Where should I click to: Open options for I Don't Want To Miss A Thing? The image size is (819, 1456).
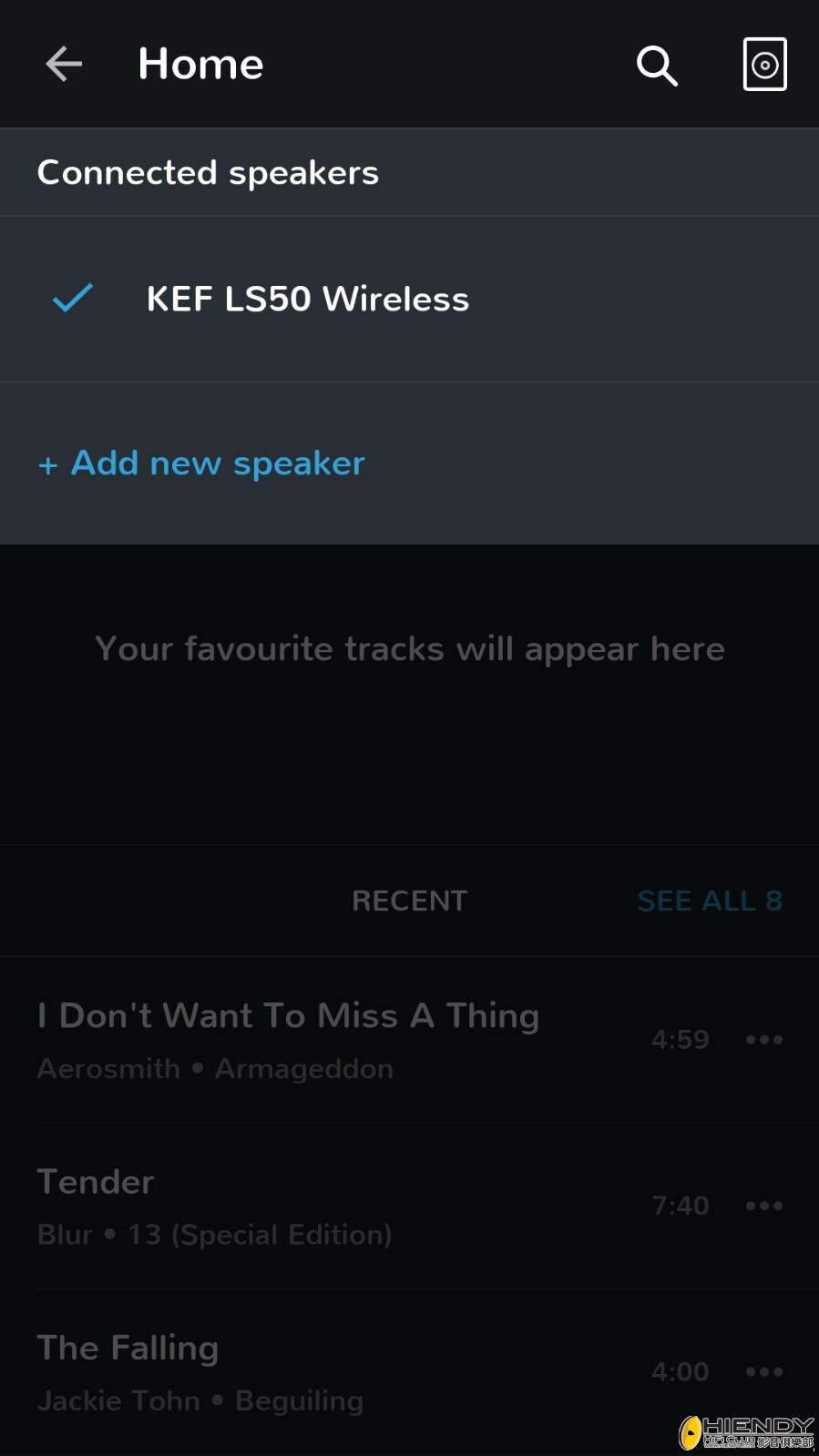[763, 1040]
